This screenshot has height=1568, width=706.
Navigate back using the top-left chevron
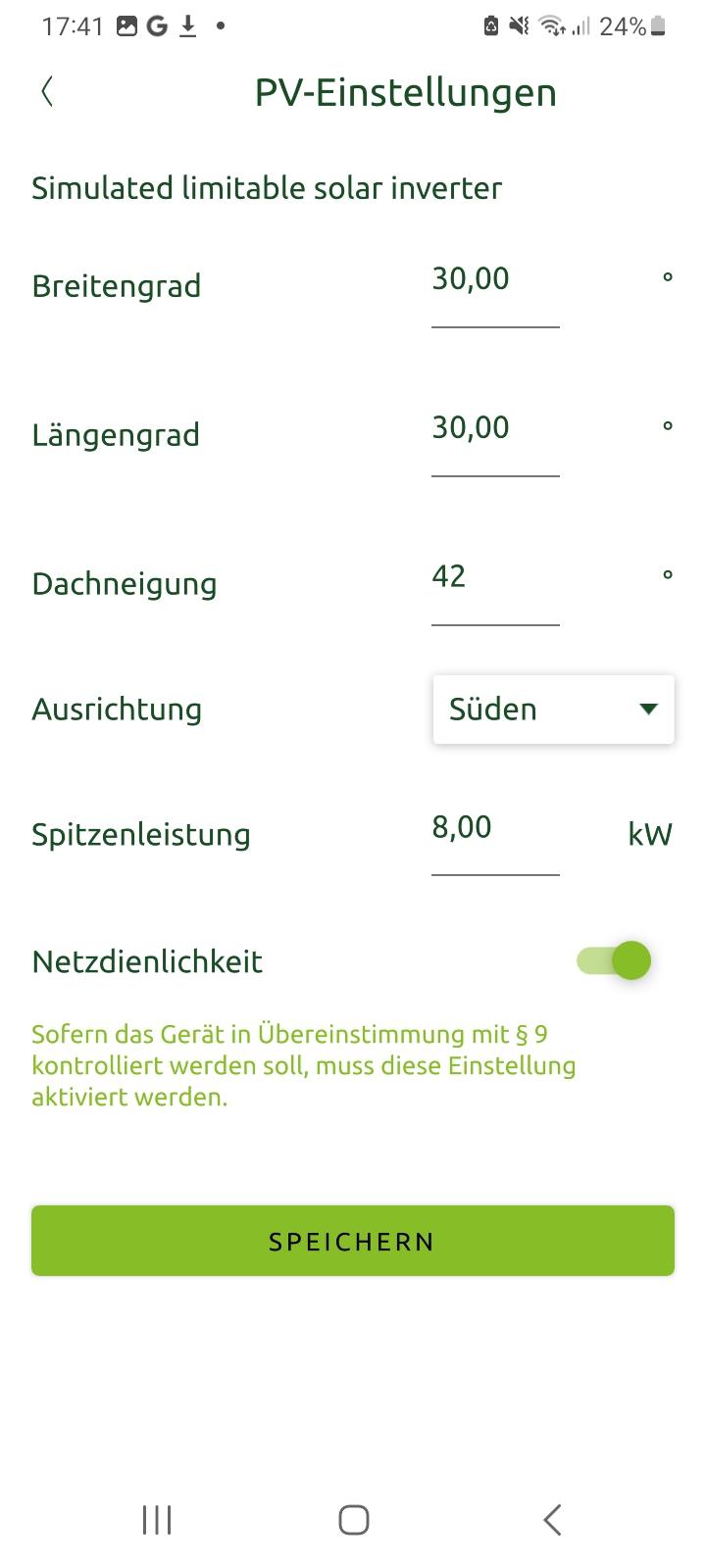46,90
